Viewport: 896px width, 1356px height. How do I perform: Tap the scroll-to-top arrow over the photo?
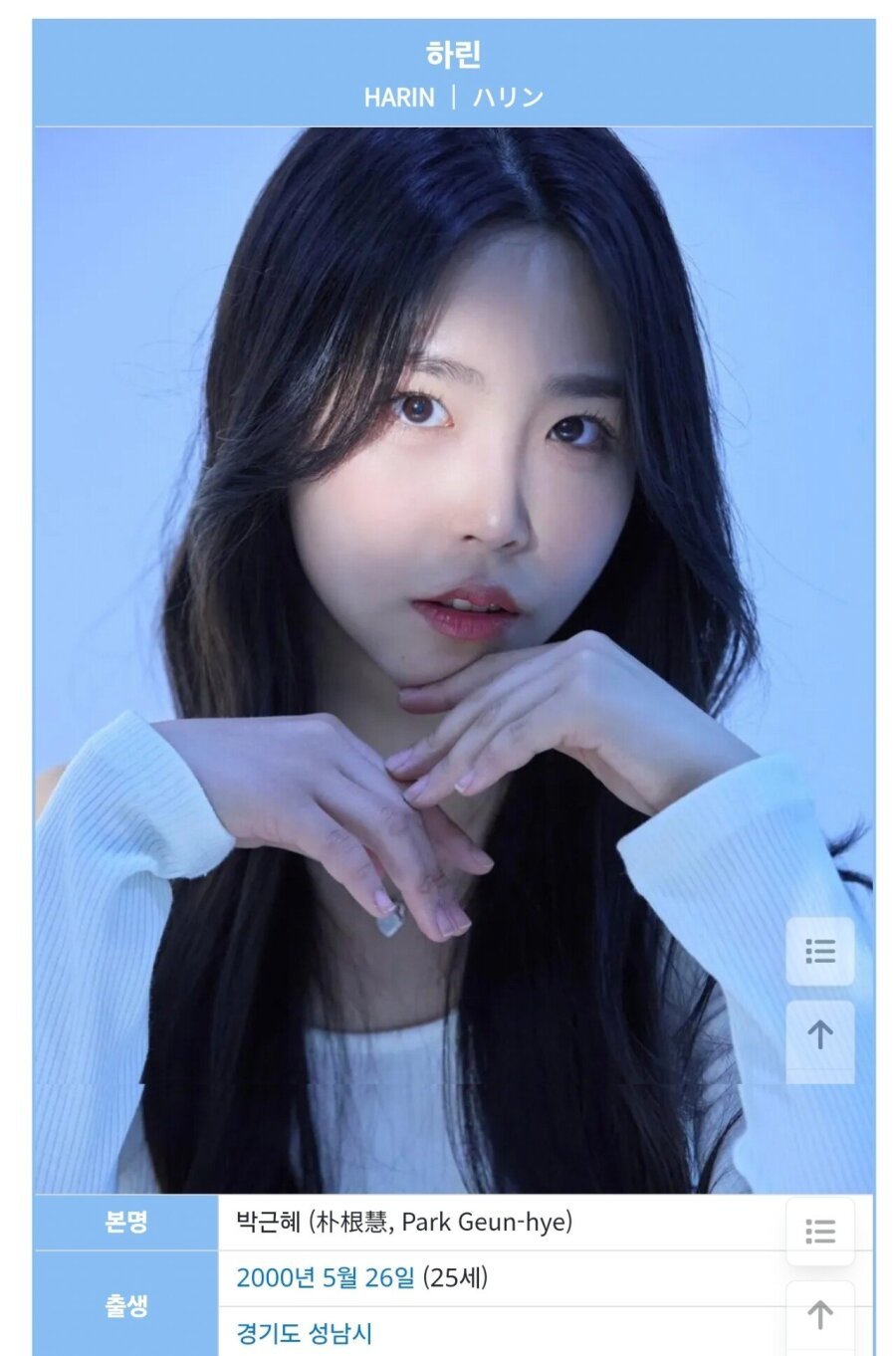click(819, 1035)
